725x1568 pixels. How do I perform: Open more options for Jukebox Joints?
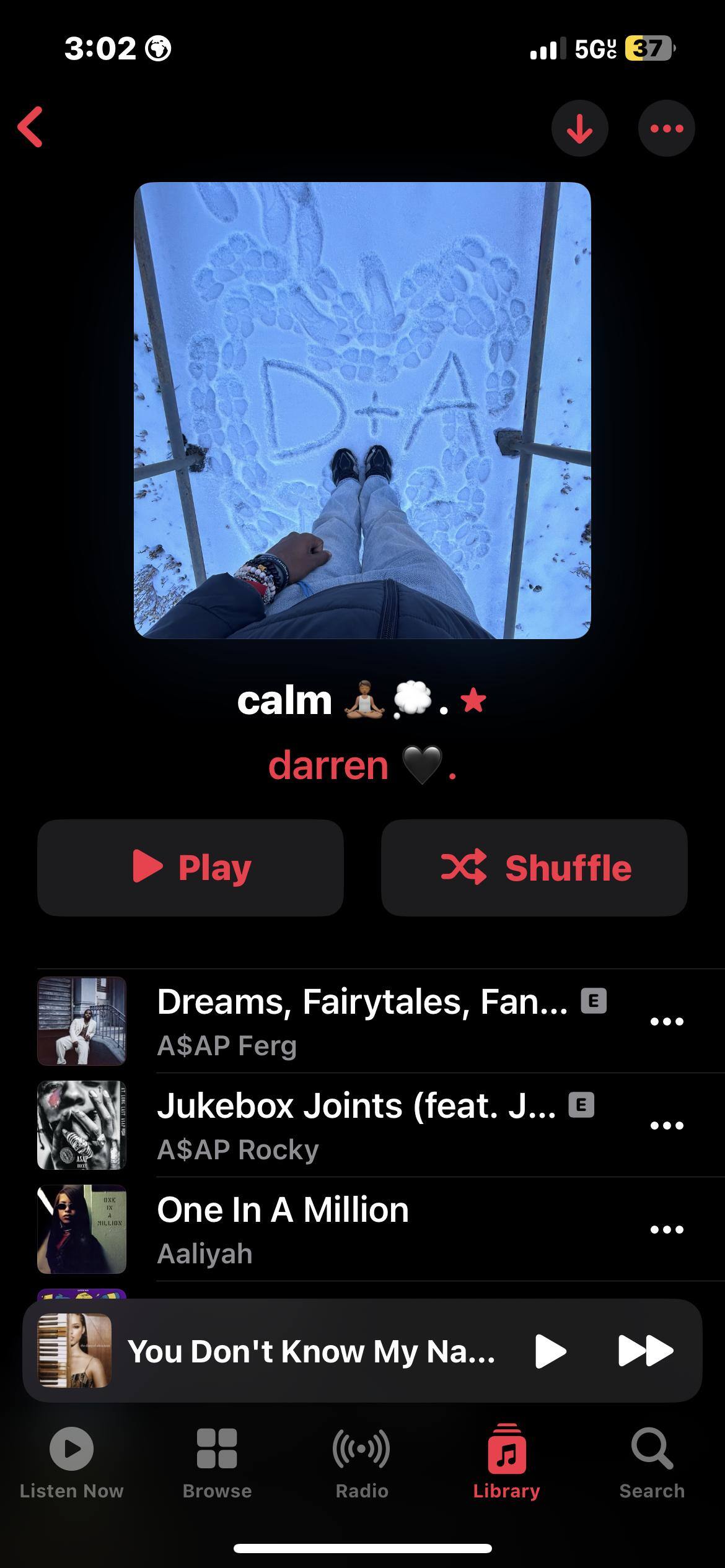pos(666,1125)
